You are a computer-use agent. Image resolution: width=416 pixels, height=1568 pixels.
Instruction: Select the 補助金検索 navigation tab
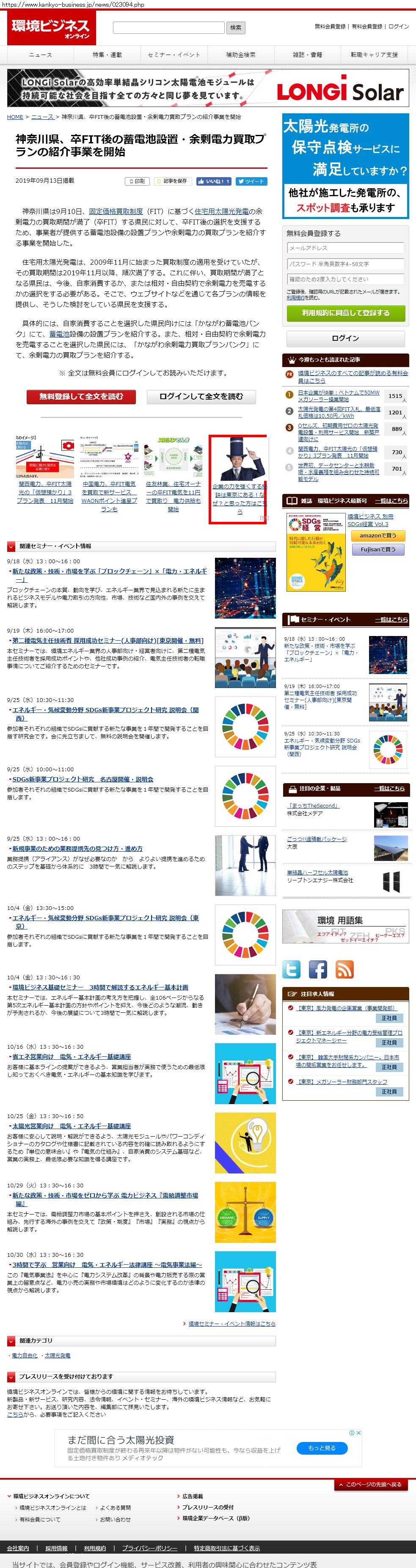[x=240, y=55]
